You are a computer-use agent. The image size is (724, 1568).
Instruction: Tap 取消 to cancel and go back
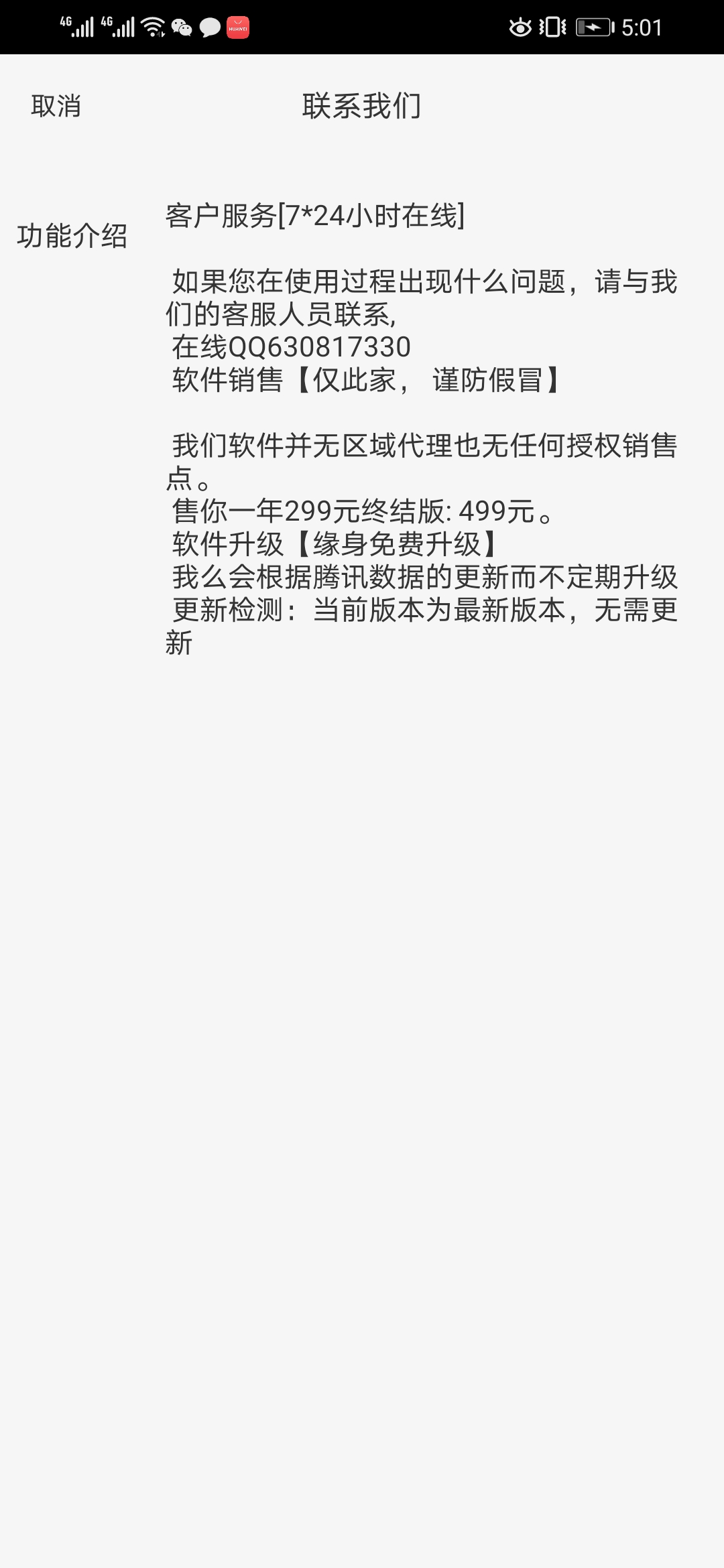[x=56, y=106]
